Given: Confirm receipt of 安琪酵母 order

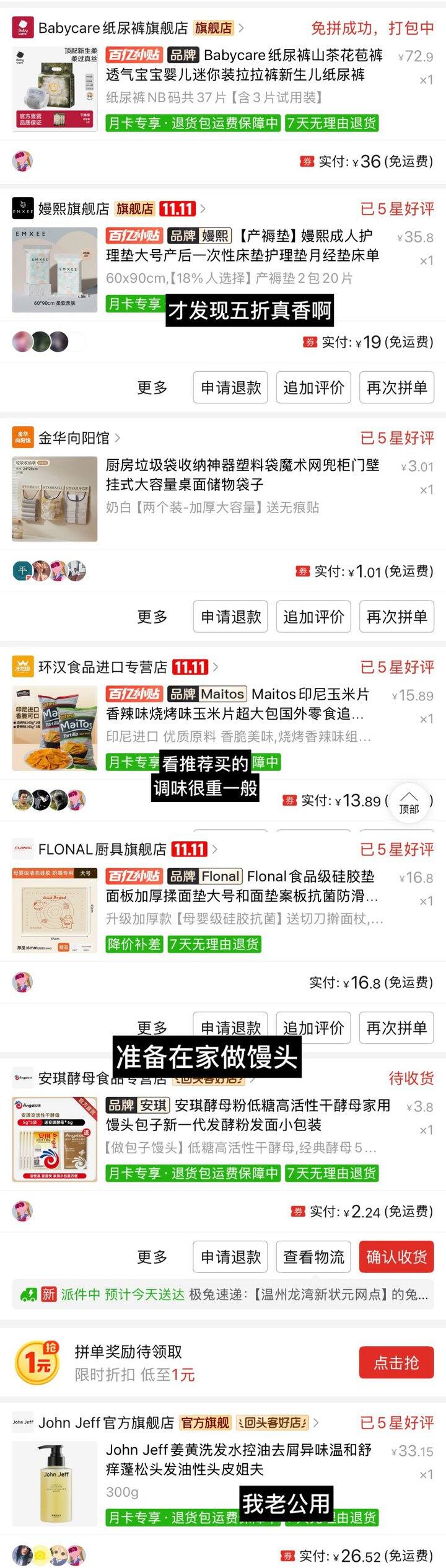Looking at the screenshot, I should coord(396,1257).
